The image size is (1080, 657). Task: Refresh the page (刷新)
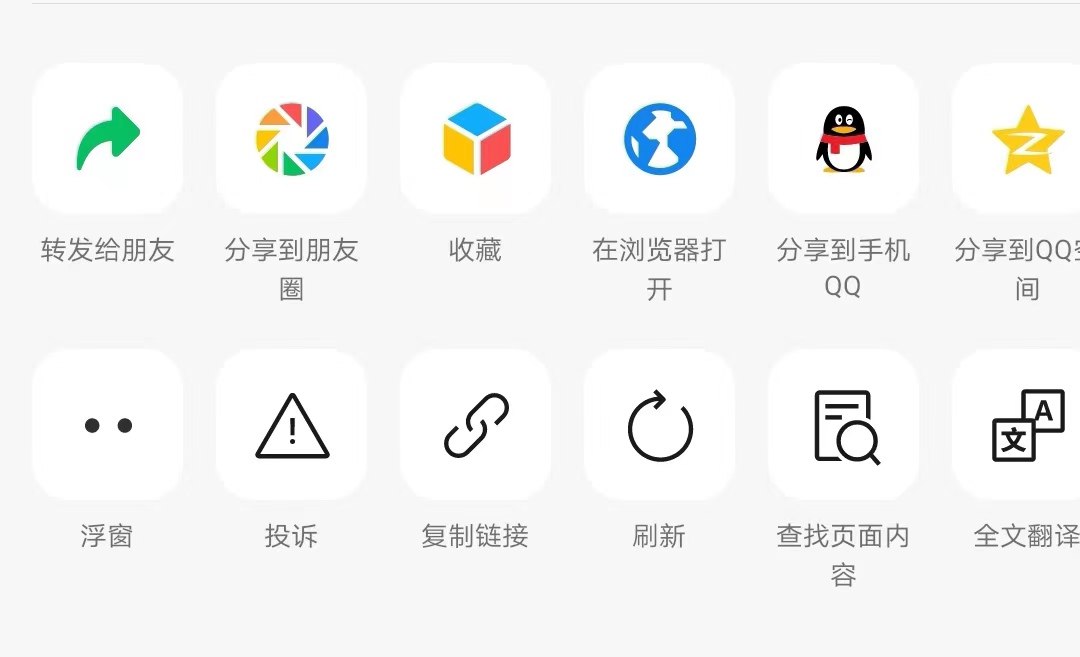659,425
